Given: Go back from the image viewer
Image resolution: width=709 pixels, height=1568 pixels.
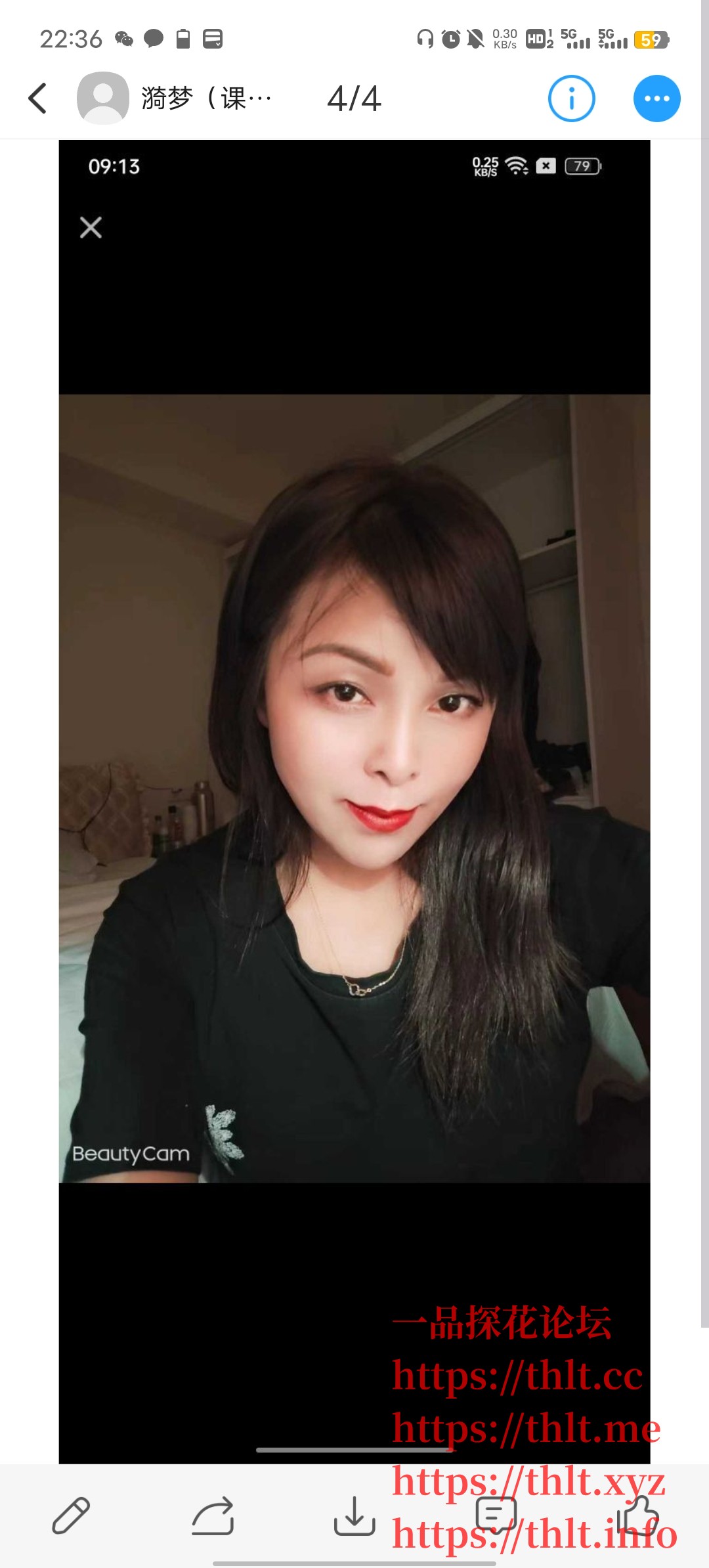Looking at the screenshot, I should click(x=38, y=98).
